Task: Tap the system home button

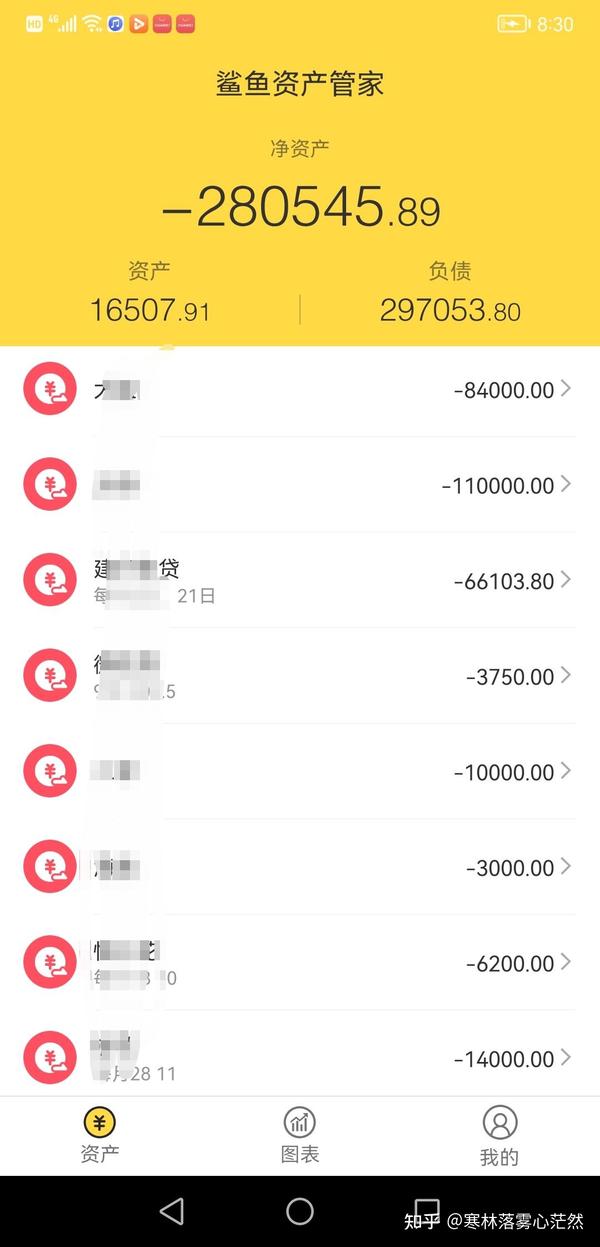Action: click(x=300, y=1211)
